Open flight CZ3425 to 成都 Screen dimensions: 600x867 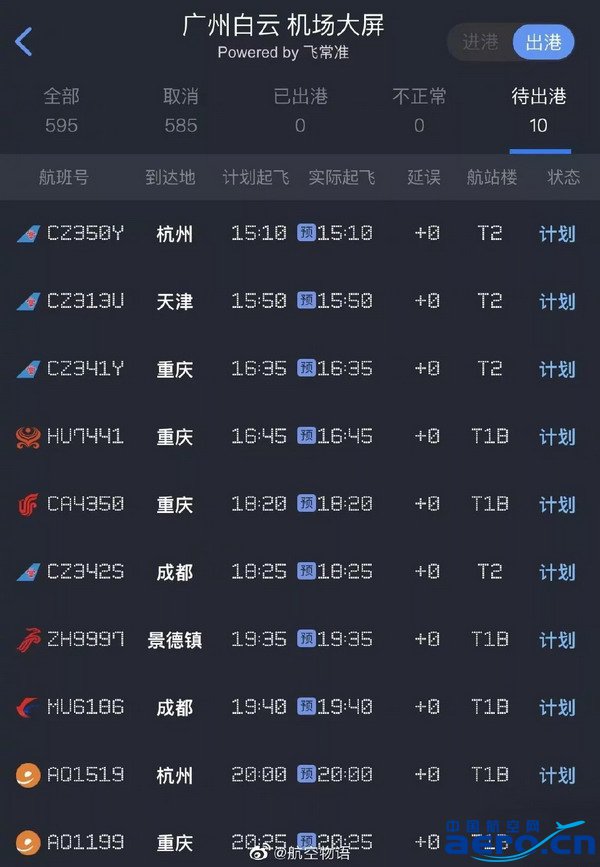click(300, 572)
